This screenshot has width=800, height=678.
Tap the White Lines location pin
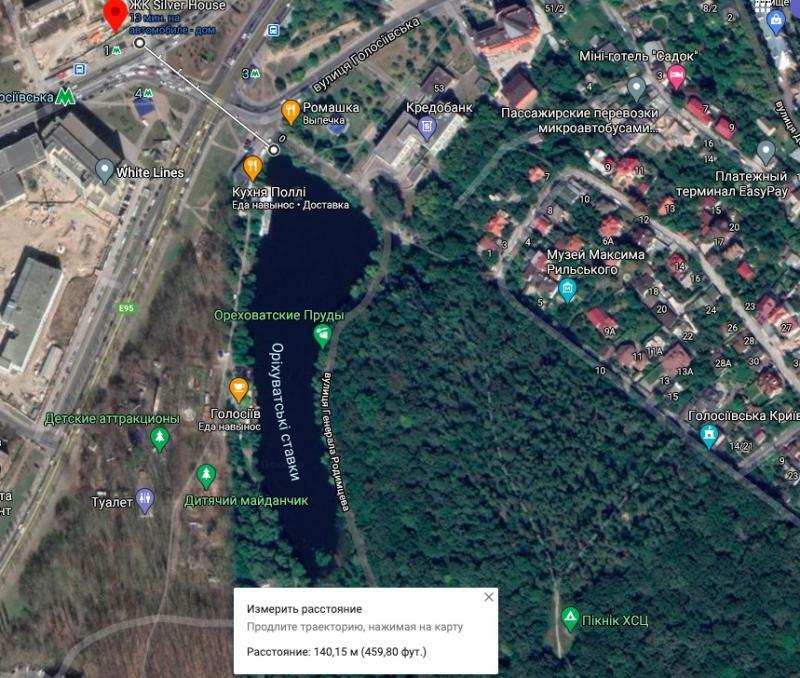(x=104, y=171)
